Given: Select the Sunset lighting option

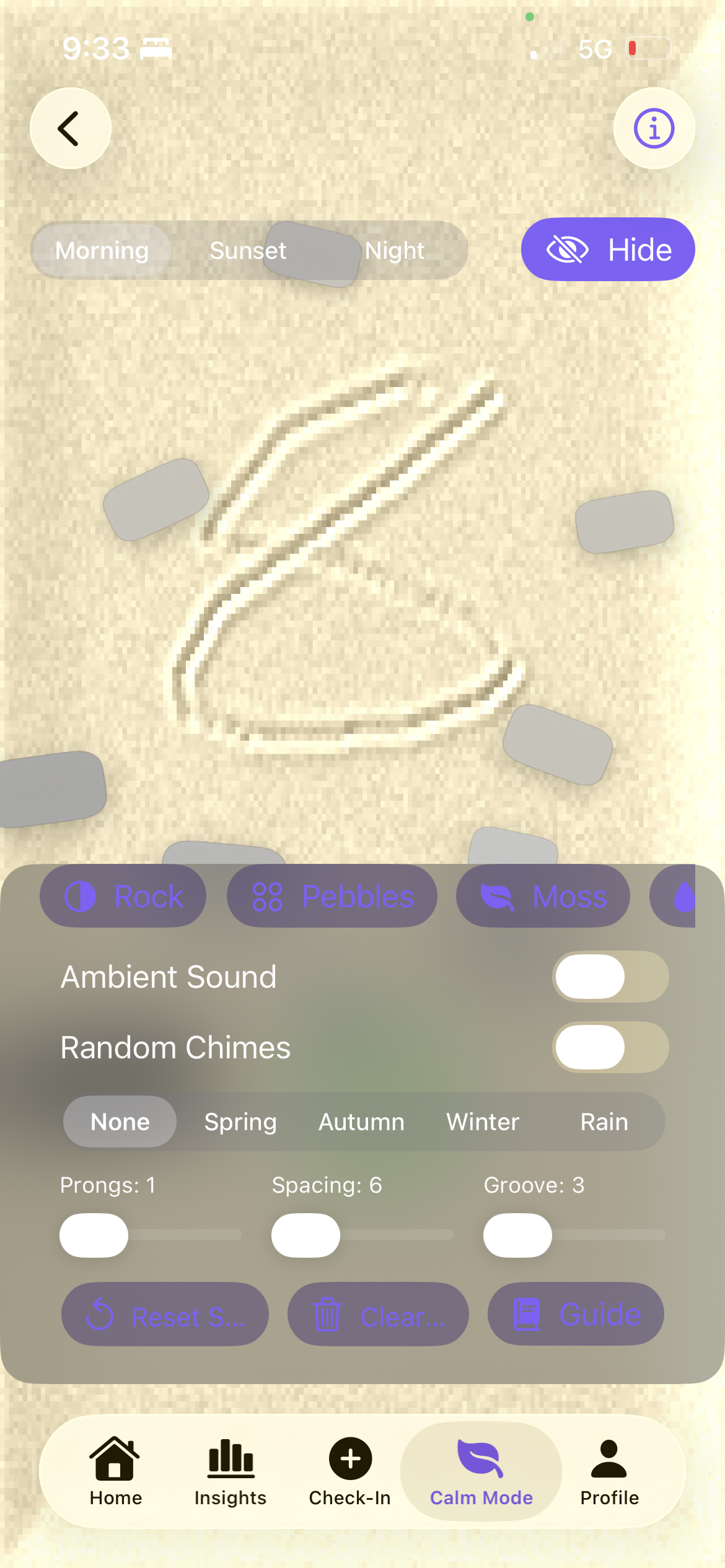Looking at the screenshot, I should pyautogui.click(x=248, y=250).
